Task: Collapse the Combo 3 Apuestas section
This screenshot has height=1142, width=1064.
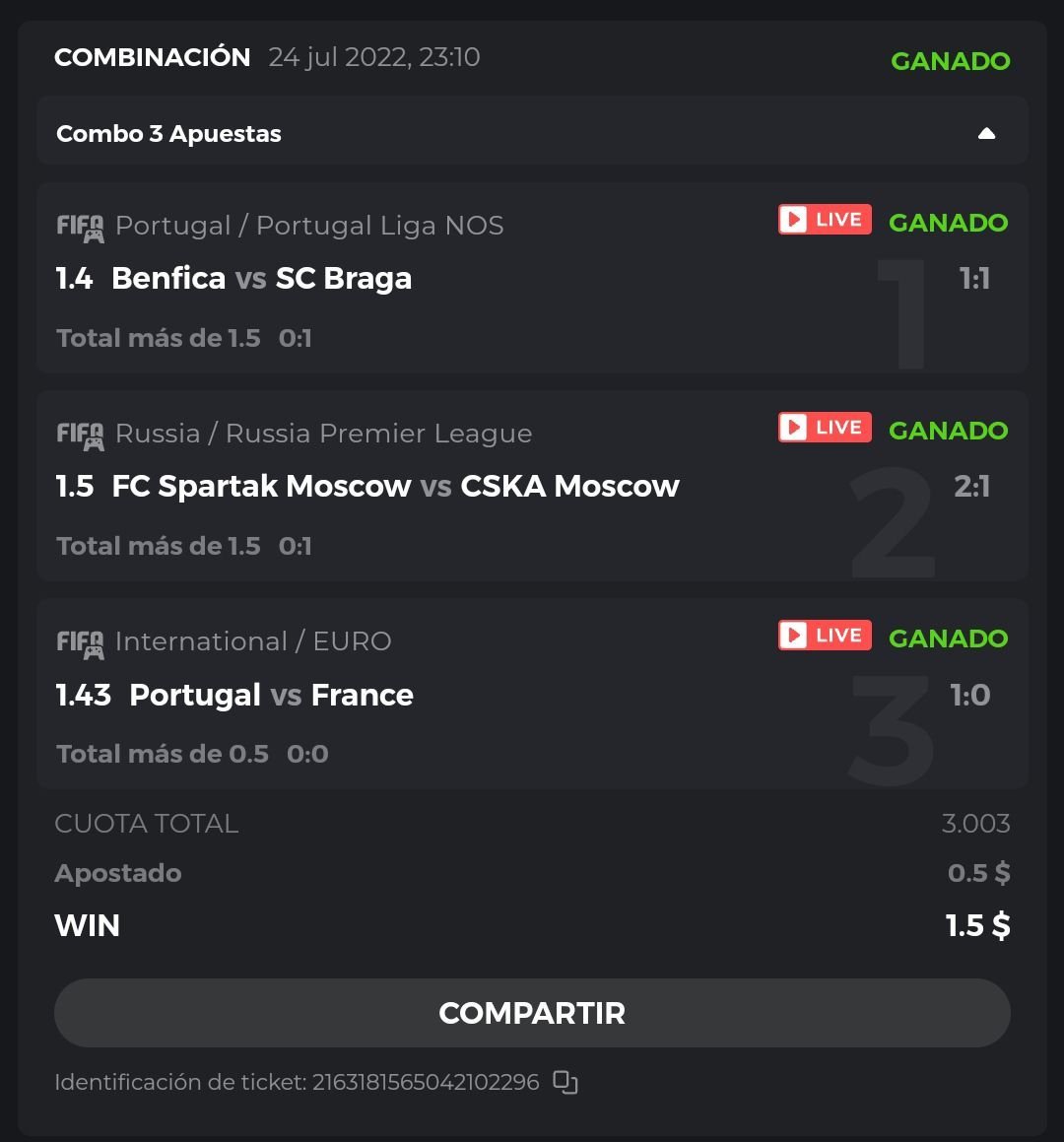Action: pos(986,134)
